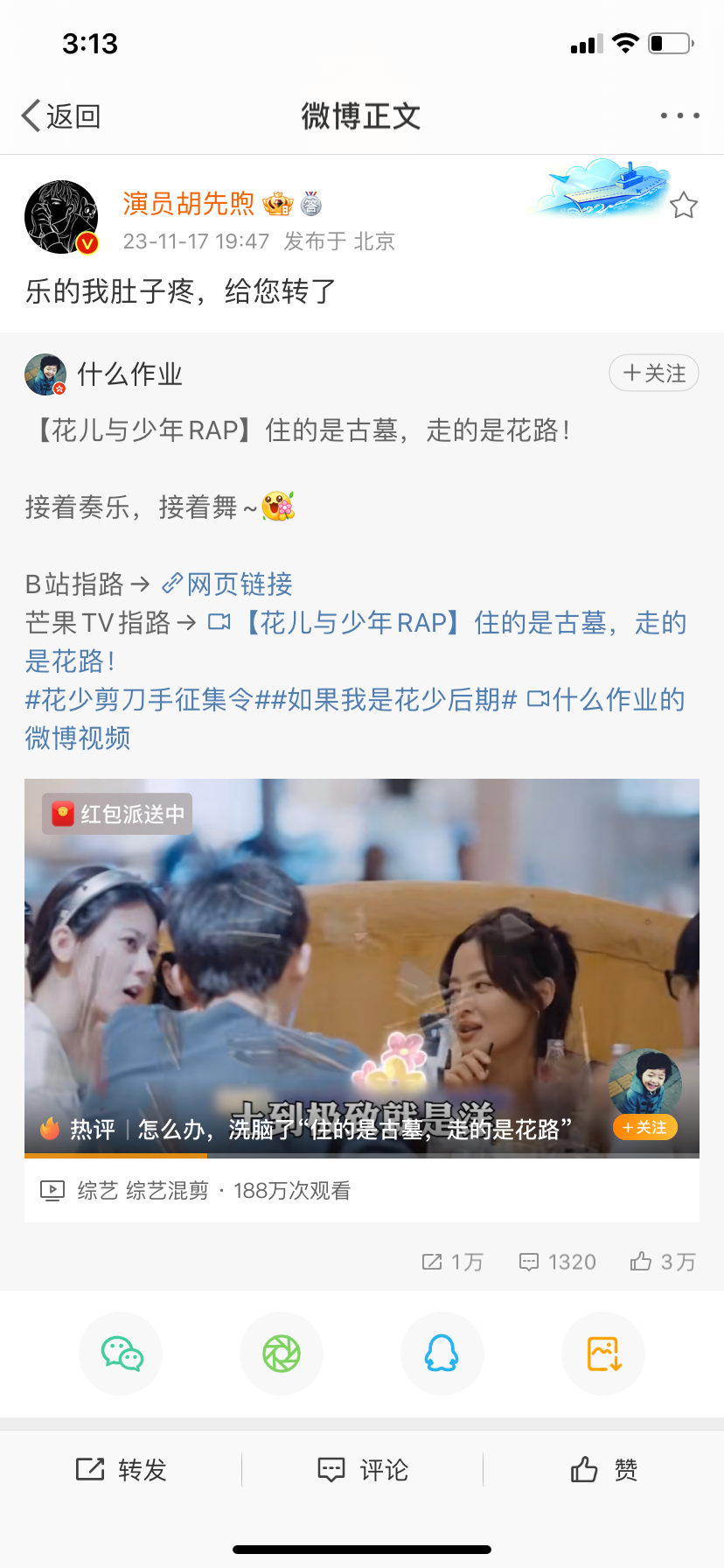Screen dimensions: 724x1568
Task: Open the 什么作业 account name
Action: coord(129,374)
